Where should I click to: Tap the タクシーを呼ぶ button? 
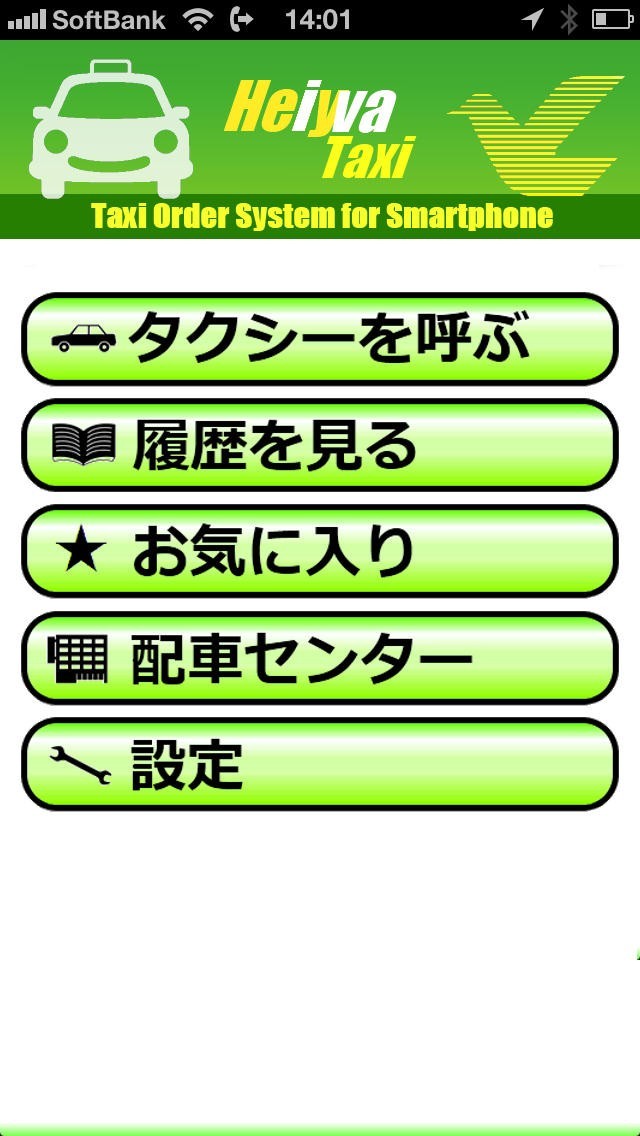(320, 338)
